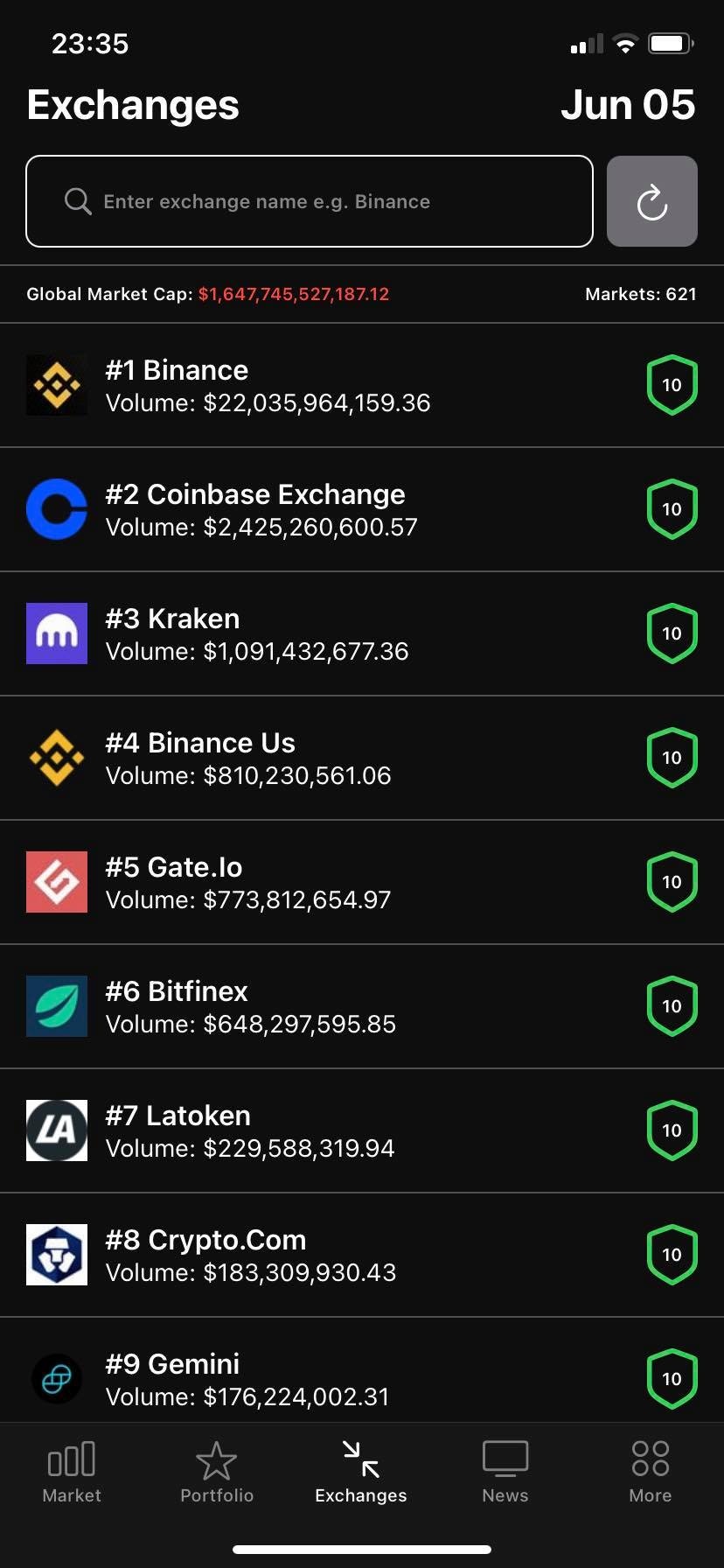Viewport: 724px width, 1568px height.
Task: Tap the Global Market Cap value
Action: tap(293, 294)
